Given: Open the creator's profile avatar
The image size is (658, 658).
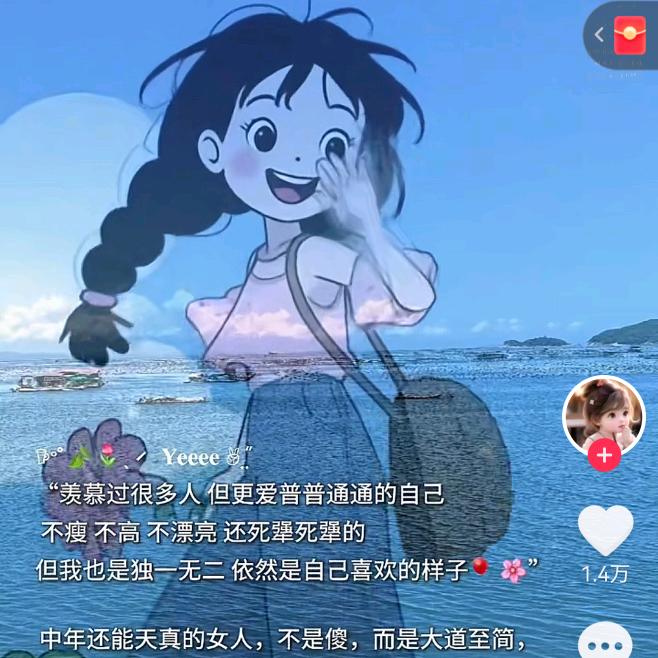Looking at the screenshot, I should click(603, 412).
